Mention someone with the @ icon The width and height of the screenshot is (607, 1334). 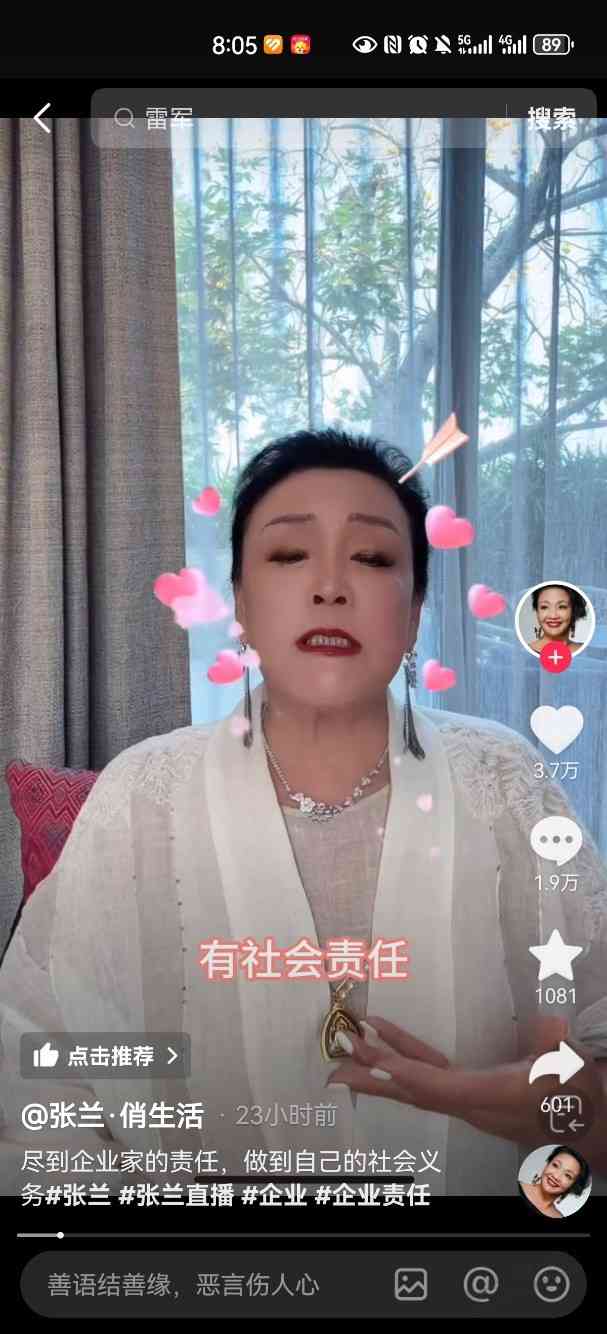(x=481, y=1285)
